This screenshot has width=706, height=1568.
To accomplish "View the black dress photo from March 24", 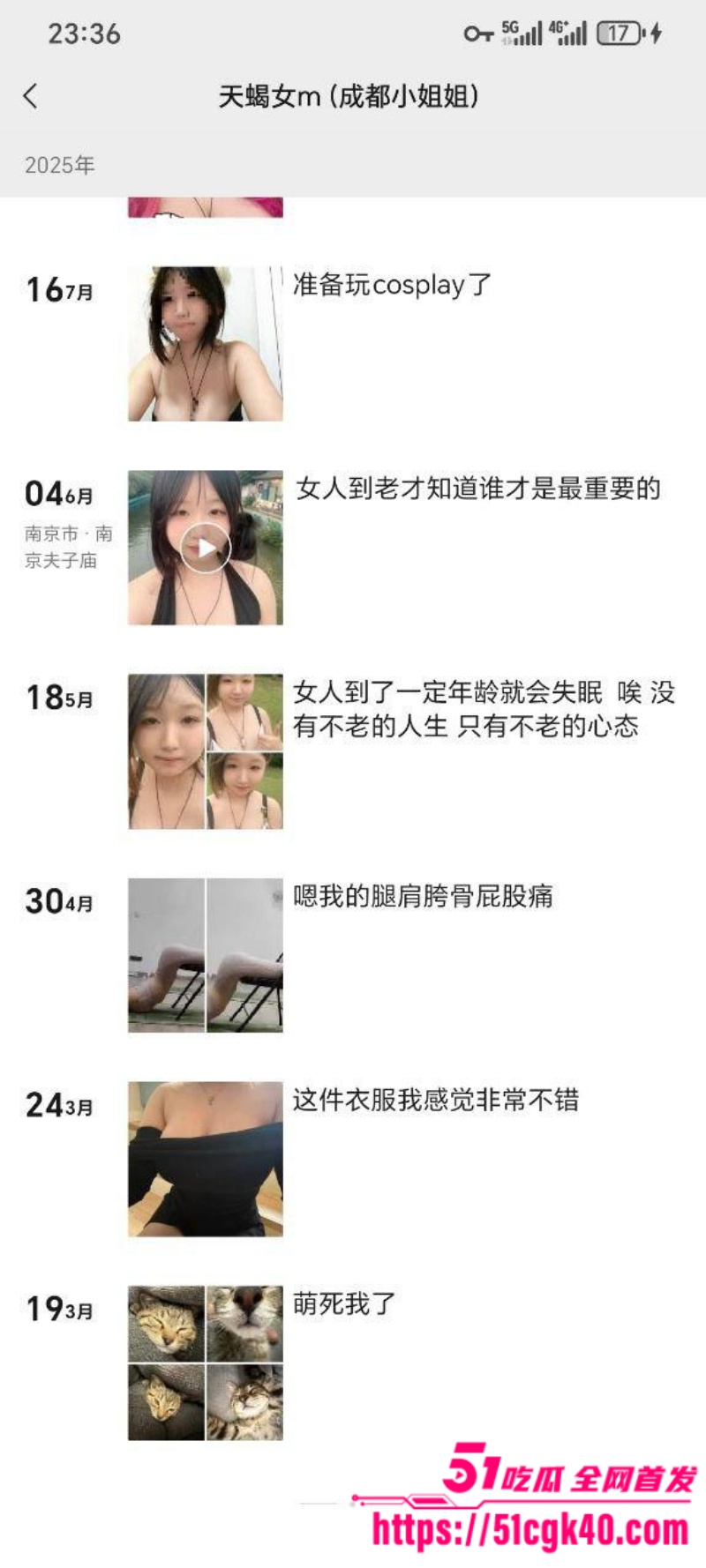I will click(205, 1158).
